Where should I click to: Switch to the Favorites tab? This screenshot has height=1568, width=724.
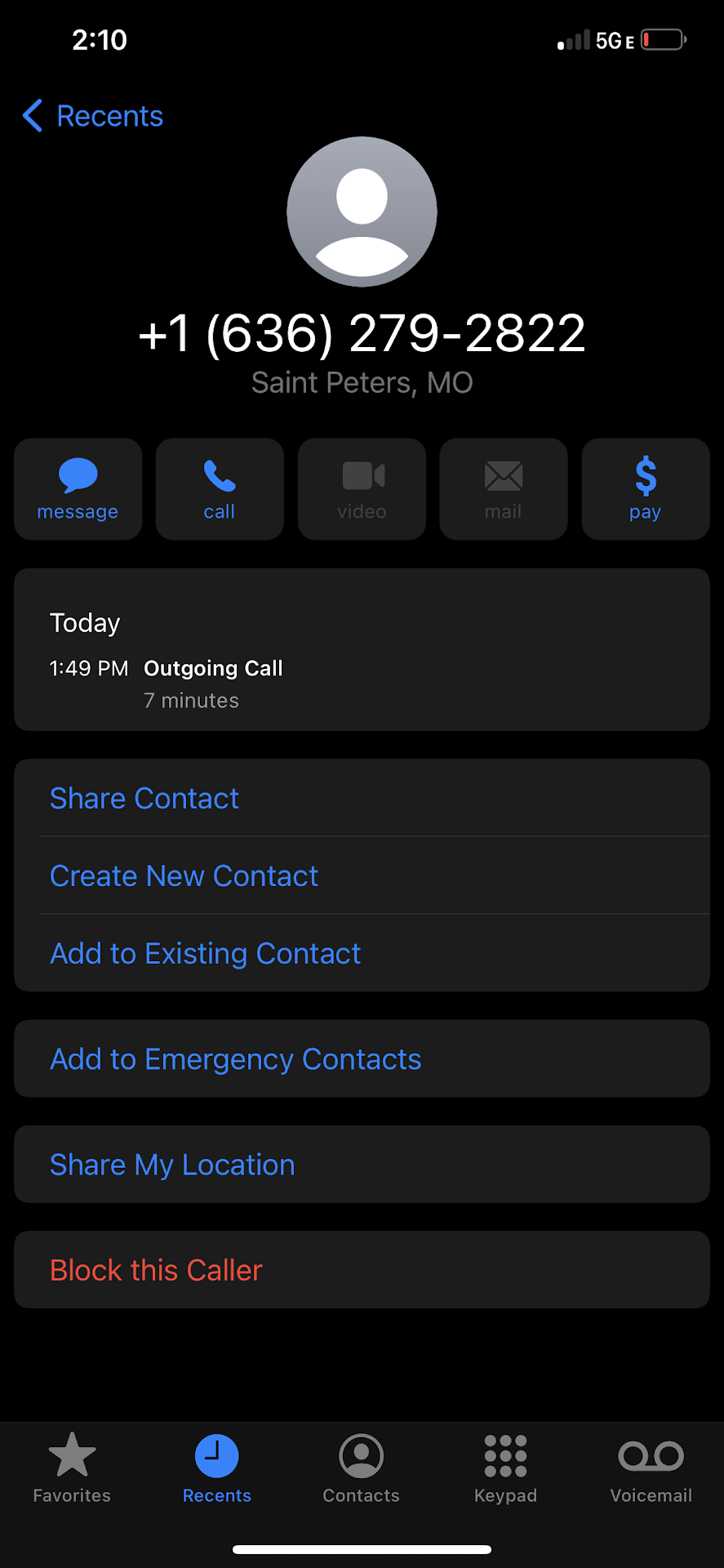click(72, 1468)
